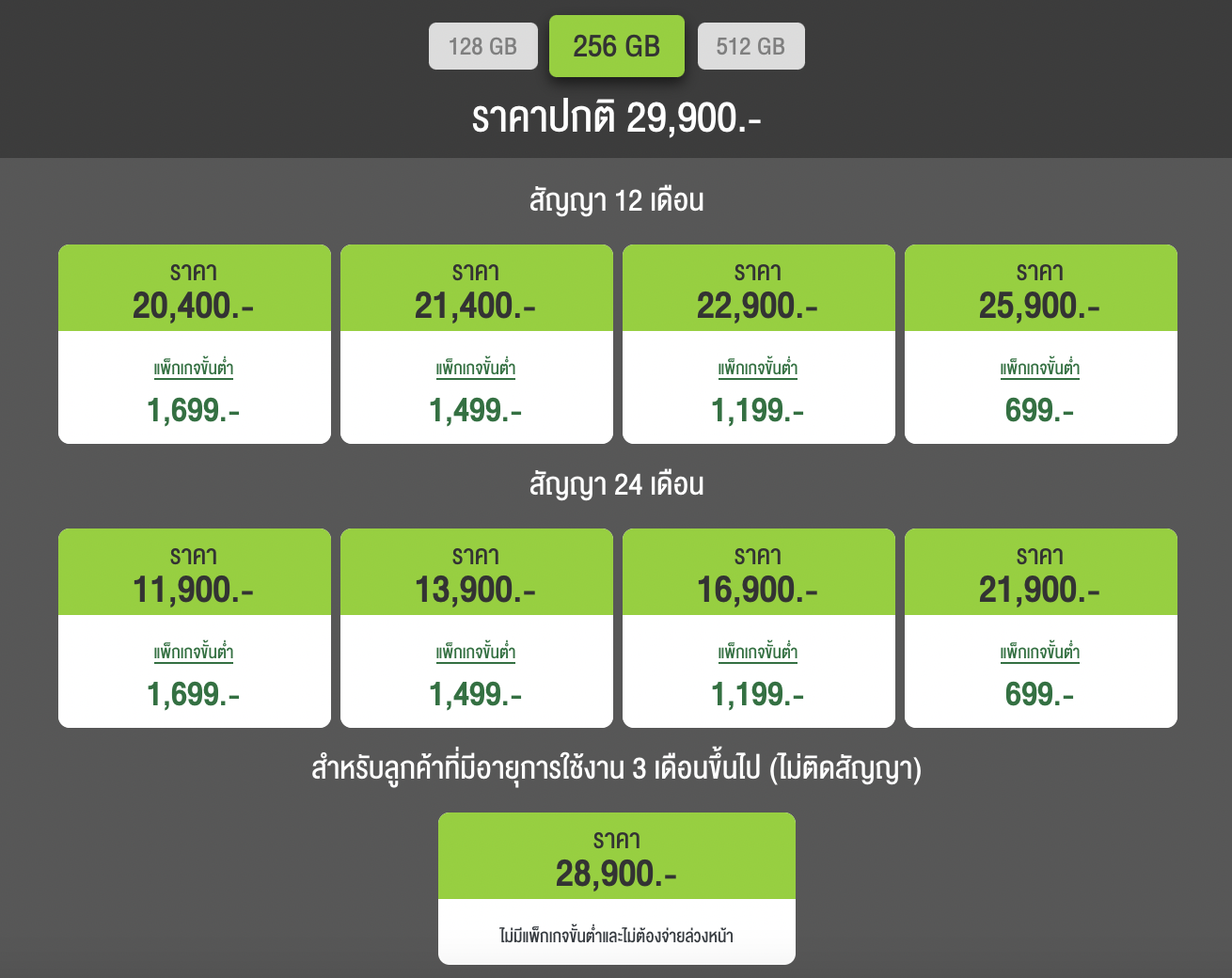Screen dimensions: 1232x978
Task: Switch to the 128 GB storage option
Action: click(482, 46)
